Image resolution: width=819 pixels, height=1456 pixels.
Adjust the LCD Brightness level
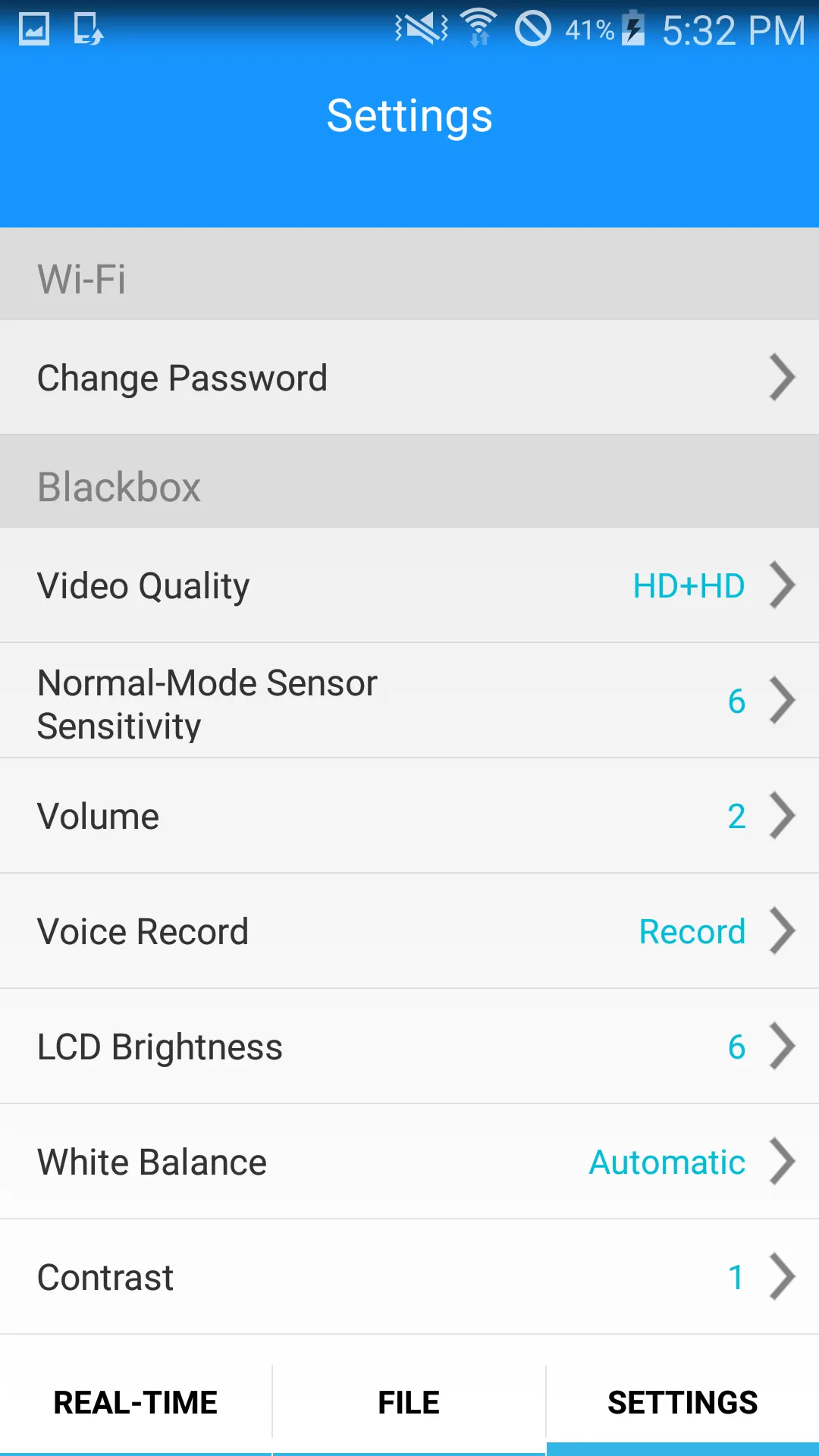[x=409, y=1046]
